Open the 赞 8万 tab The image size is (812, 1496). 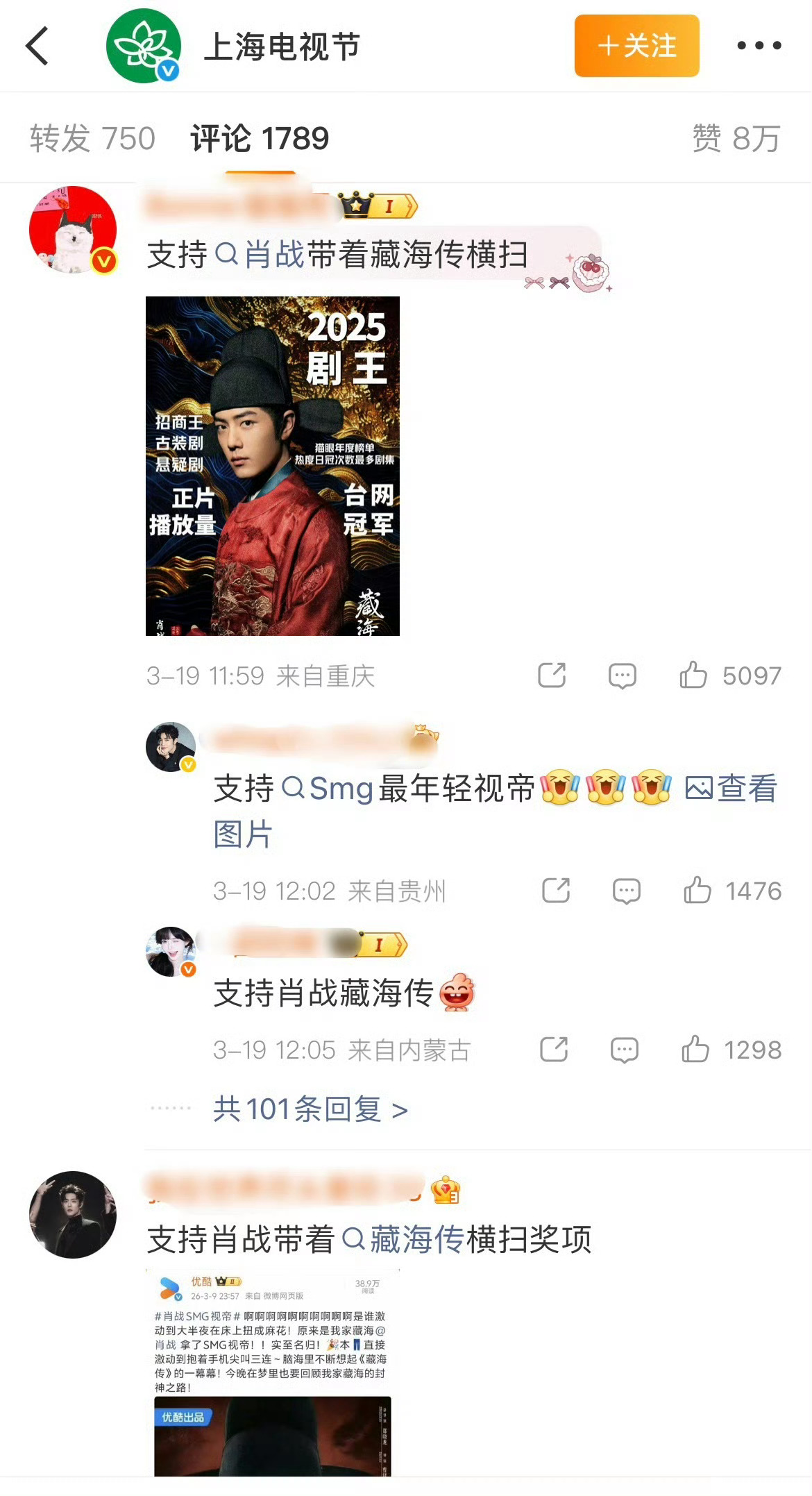click(x=733, y=137)
